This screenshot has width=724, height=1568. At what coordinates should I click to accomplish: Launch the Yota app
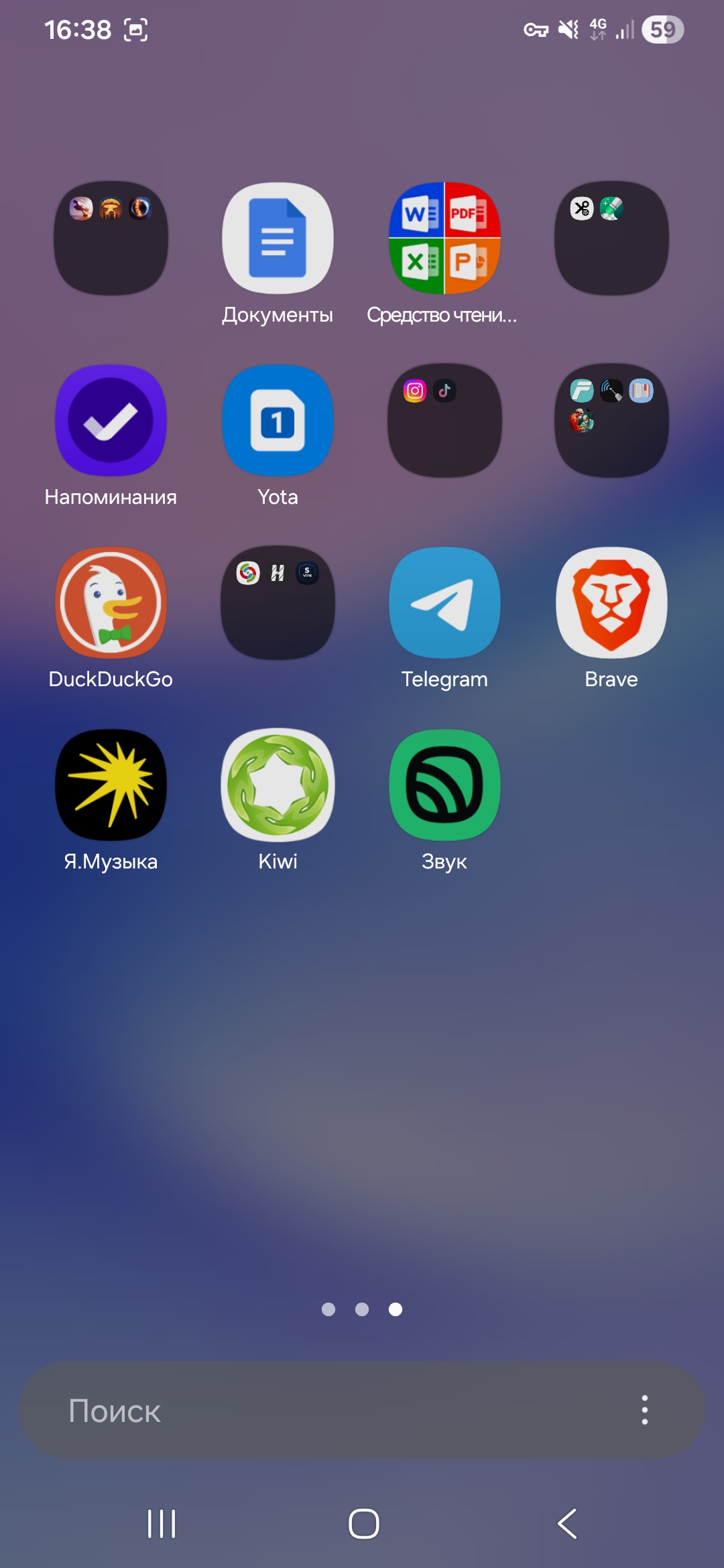(x=278, y=421)
